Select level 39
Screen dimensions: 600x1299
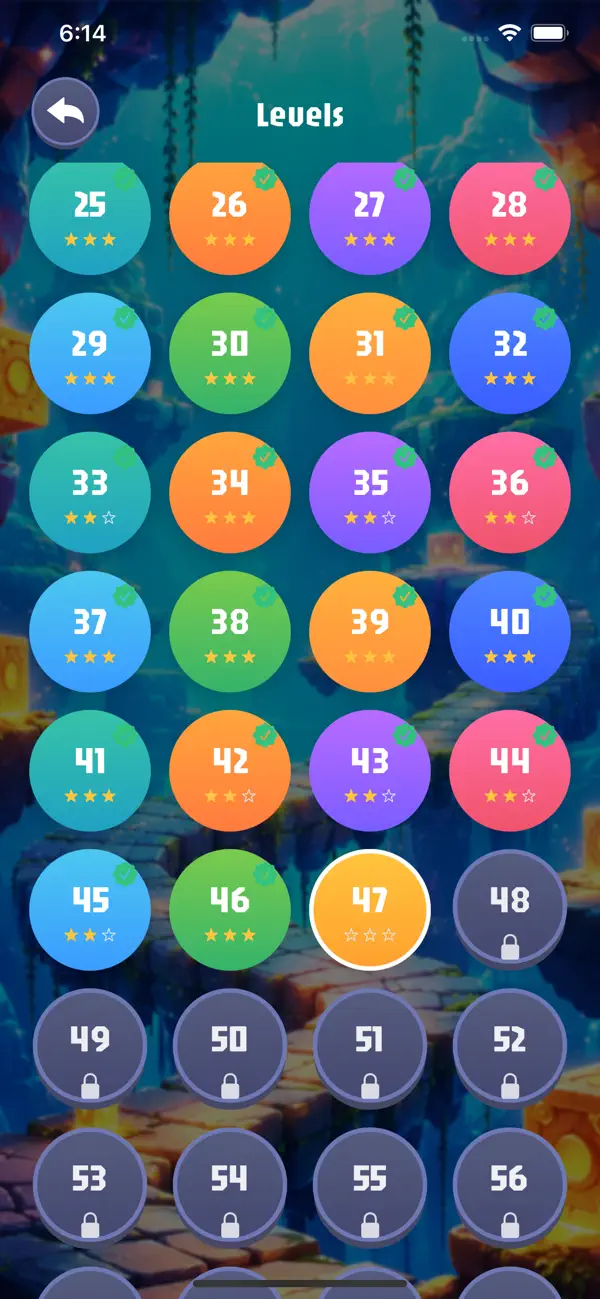pyautogui.click(x=370, y=631)
